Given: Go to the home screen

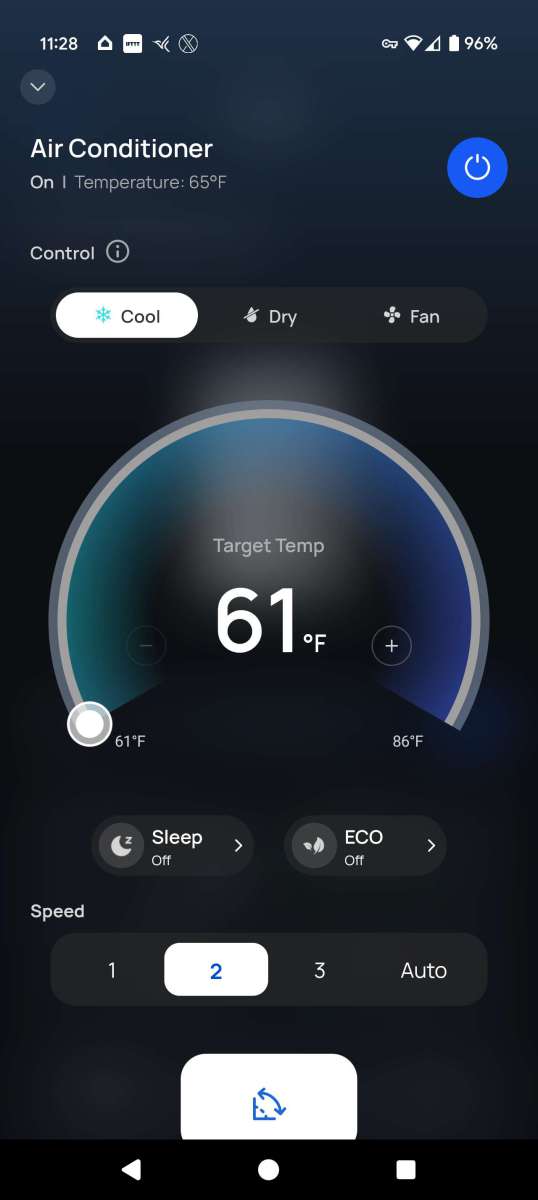Looking at the screenshot, I should click(x=268, y=1169).
